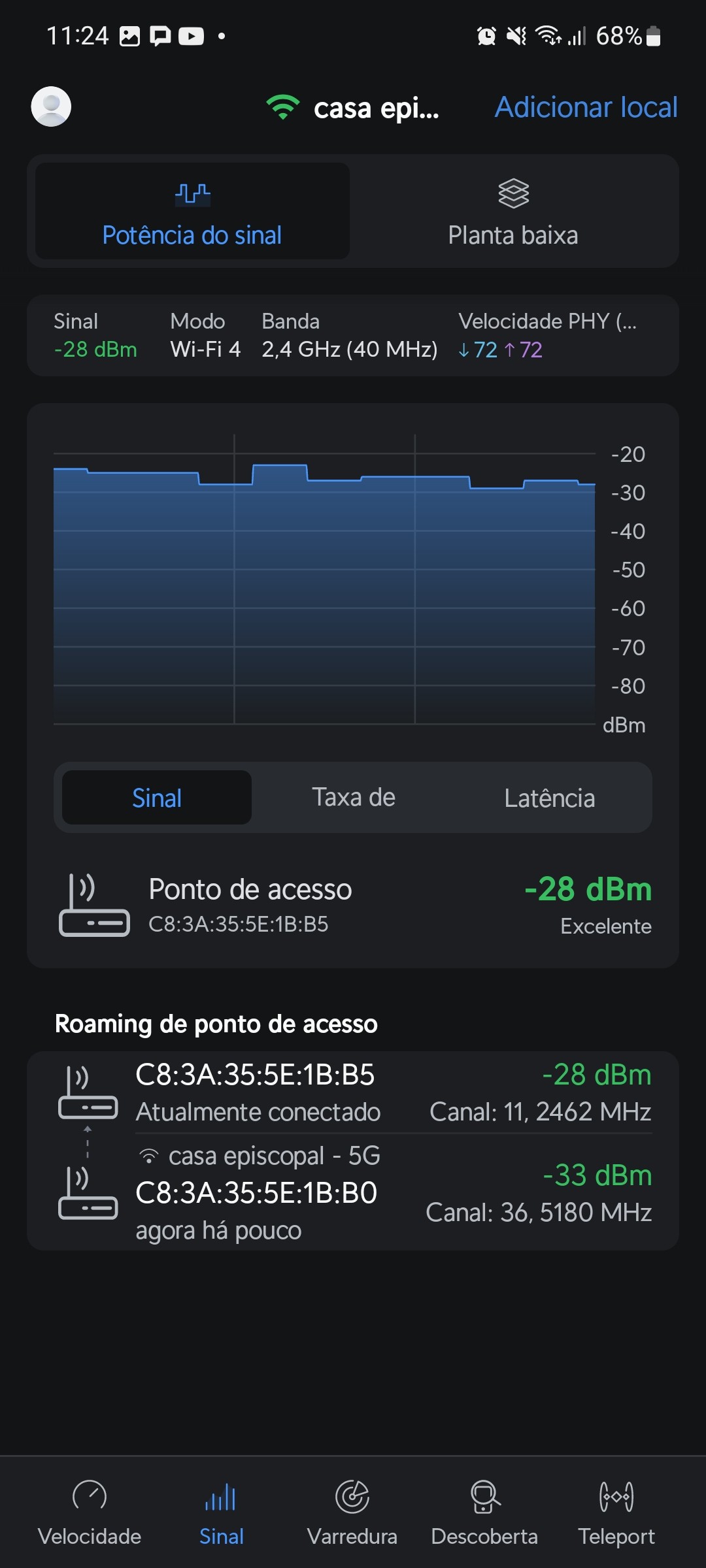This screenshot has height=1568, width=706.
Task: Tap the Adicionar local link
Action: pyautogui.click(x=586, y=108)
